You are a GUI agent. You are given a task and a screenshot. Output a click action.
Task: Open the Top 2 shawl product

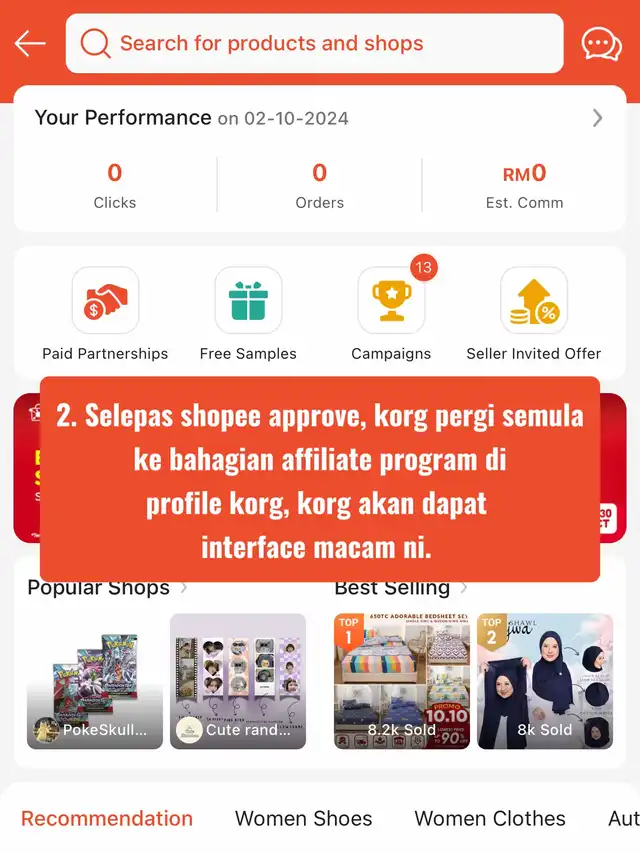[x=545, y=680]
